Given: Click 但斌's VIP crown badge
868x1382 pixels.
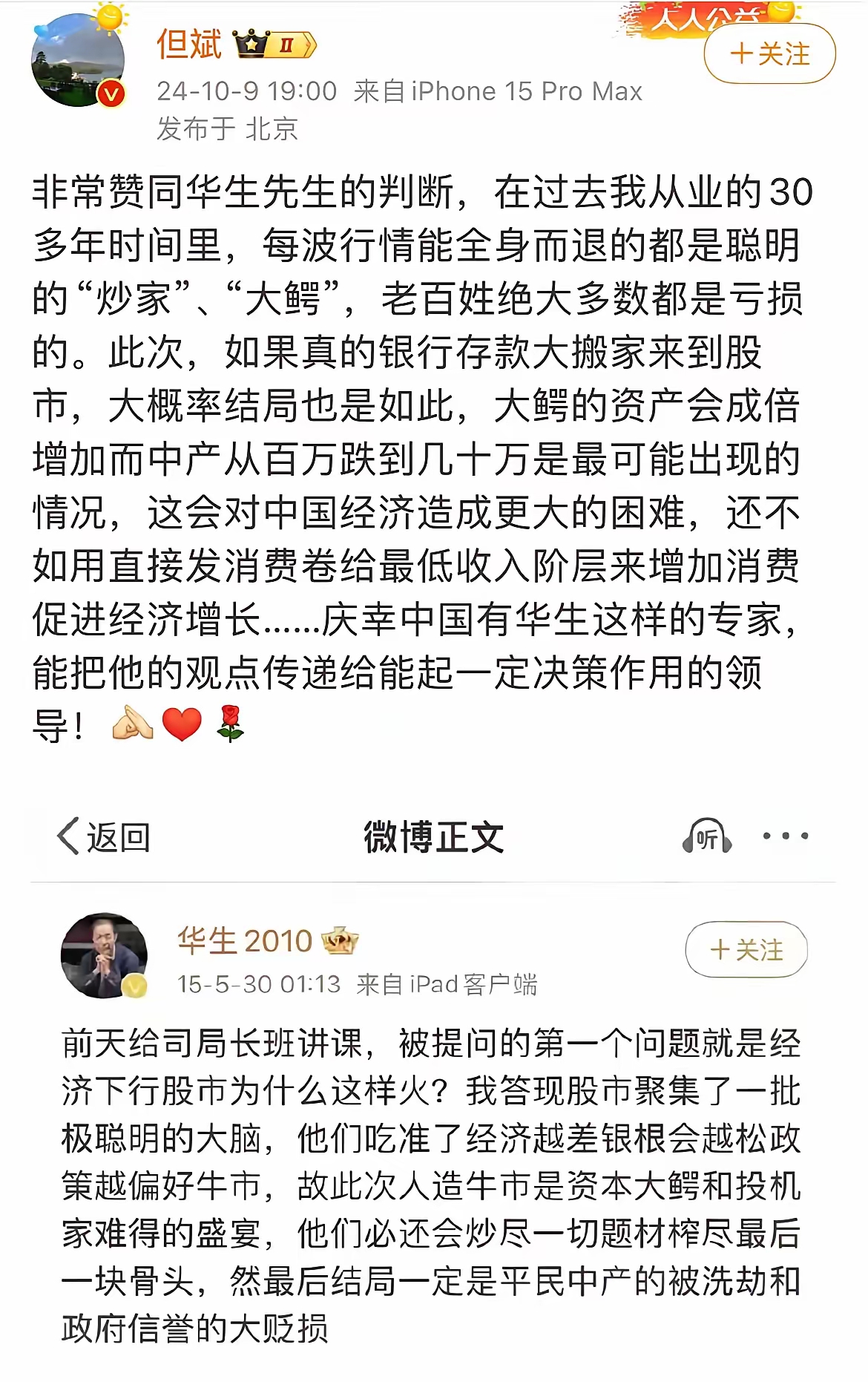Looking at the screenshot, I should click(252, 45).
